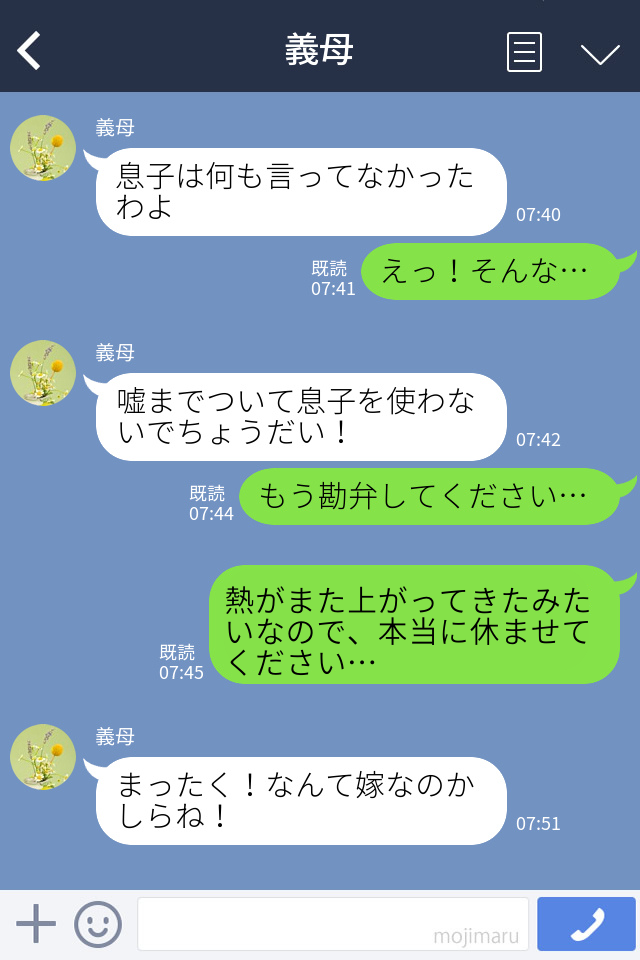Viewport: 640px width, 960px height.
Task: Open the emoji sticker picker
Action: tap(98, 924)
